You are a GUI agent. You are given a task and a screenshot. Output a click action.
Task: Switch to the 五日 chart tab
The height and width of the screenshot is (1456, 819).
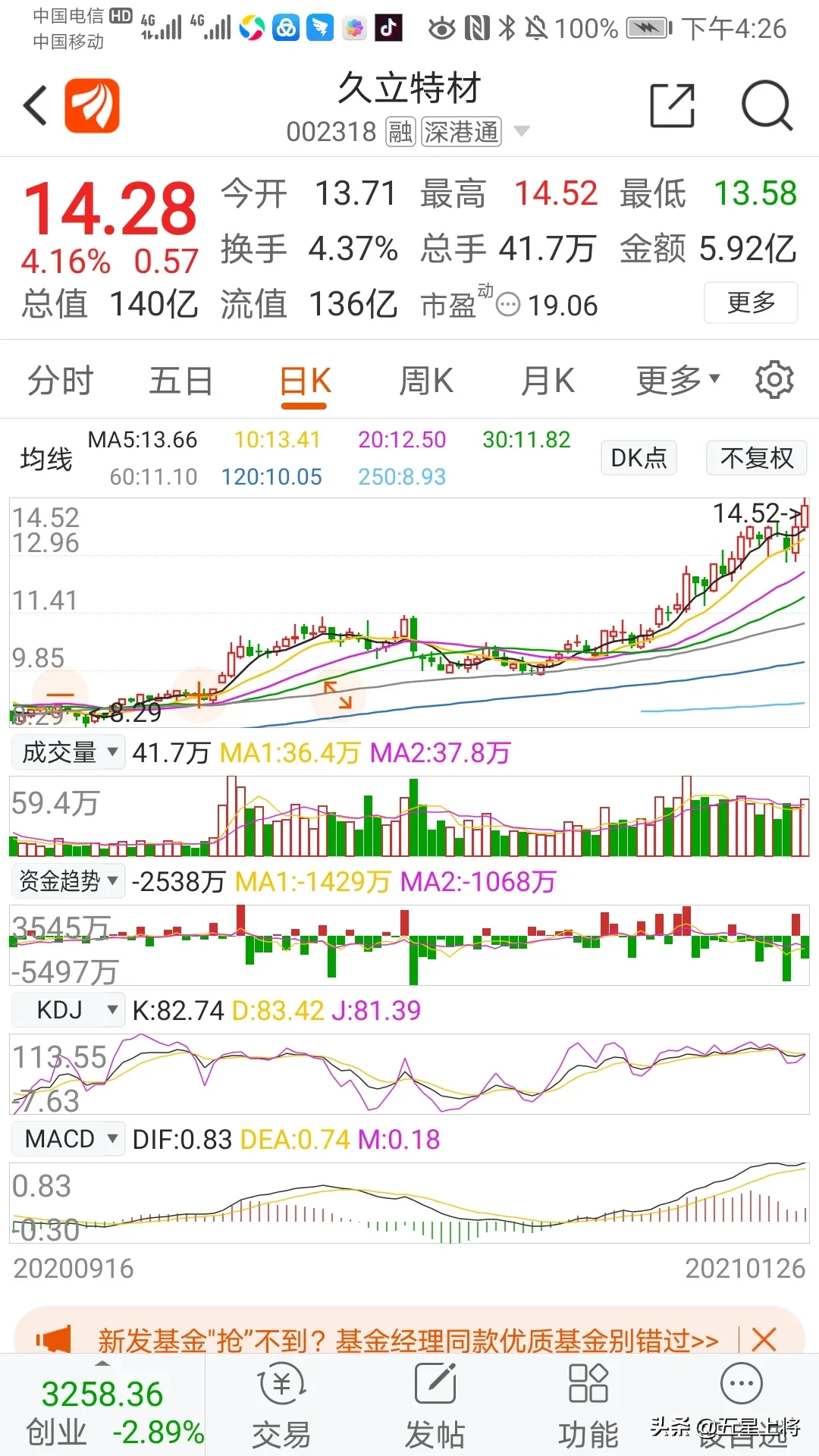point(181,381)
